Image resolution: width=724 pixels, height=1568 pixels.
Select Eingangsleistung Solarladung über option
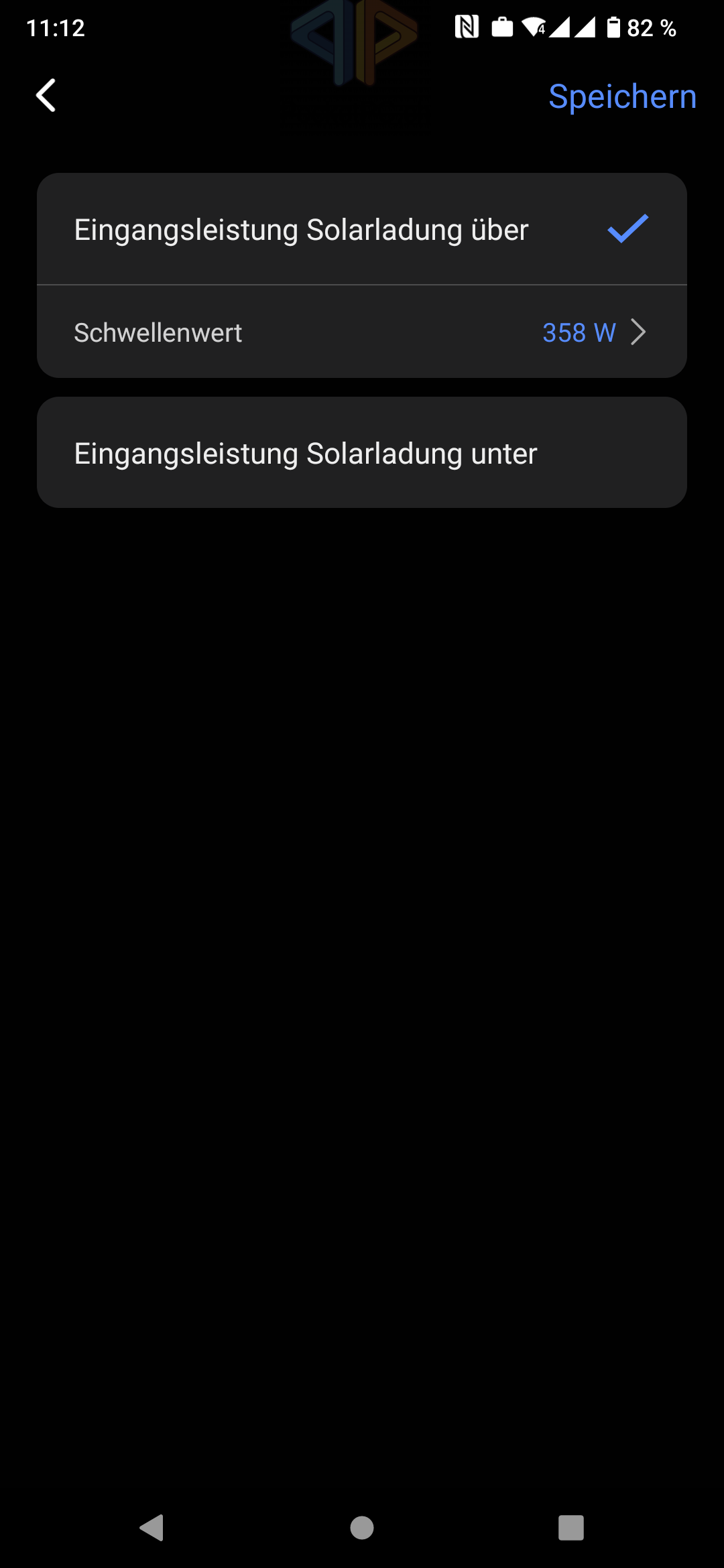click(x=362, y=230)
